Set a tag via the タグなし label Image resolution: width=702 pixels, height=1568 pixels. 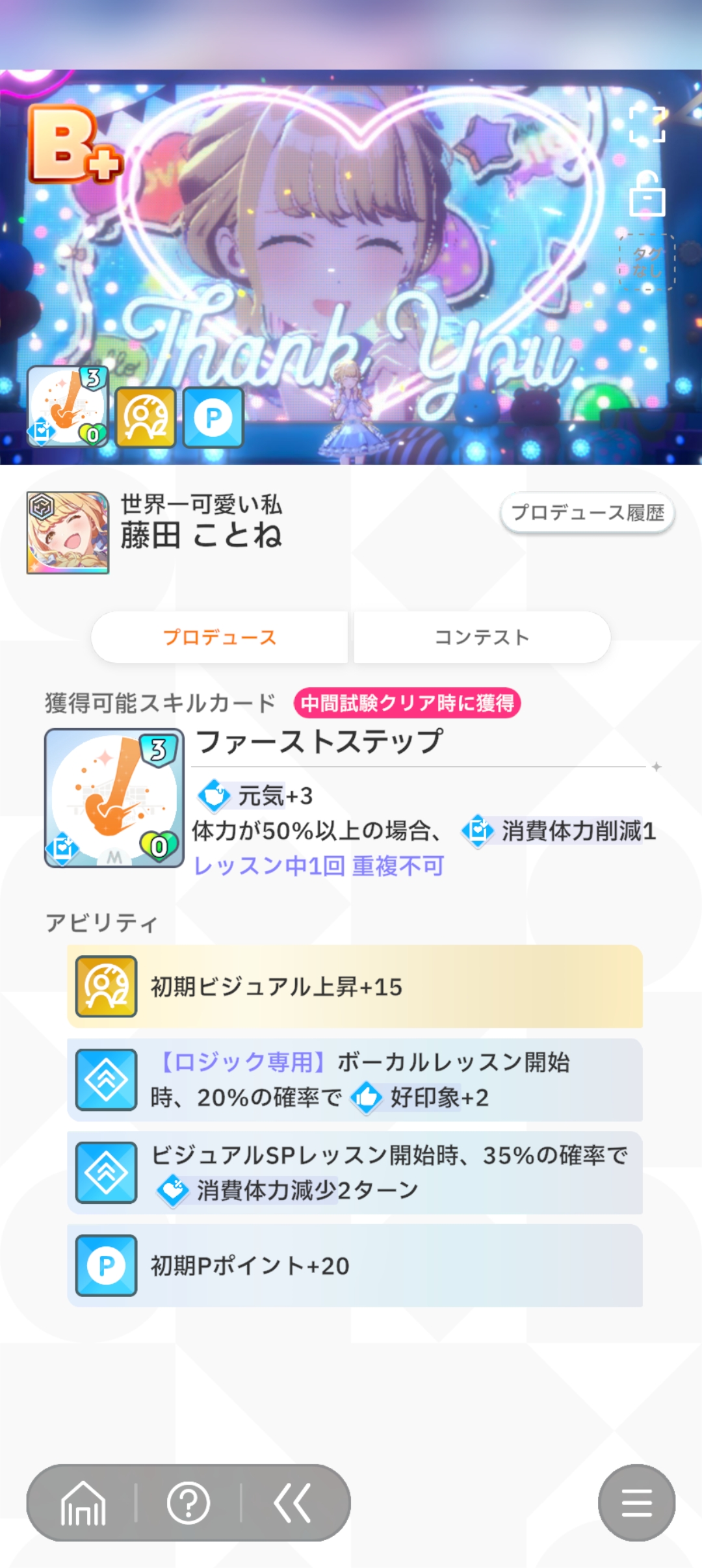[647, 262]
